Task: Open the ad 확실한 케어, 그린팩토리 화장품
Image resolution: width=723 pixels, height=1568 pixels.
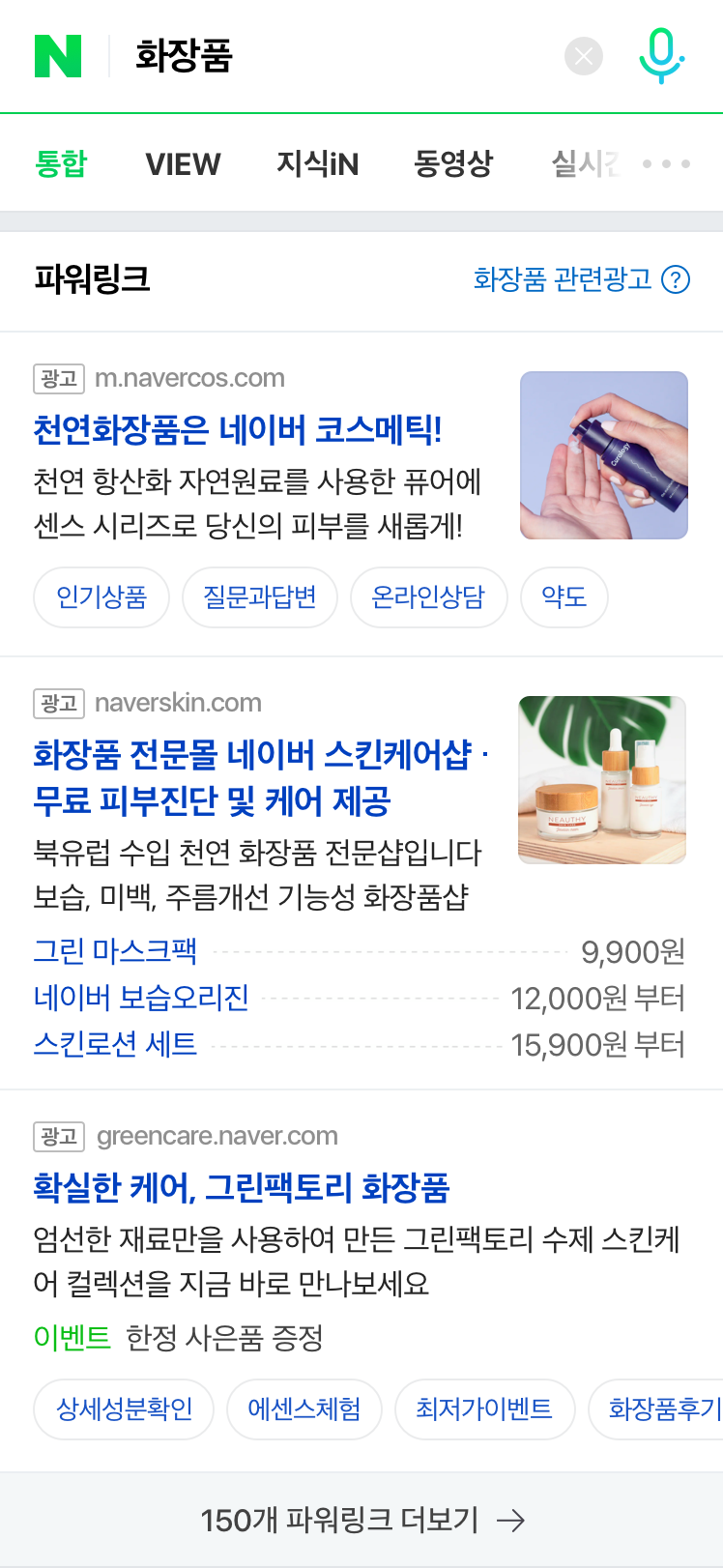Action: (241, 1187)
